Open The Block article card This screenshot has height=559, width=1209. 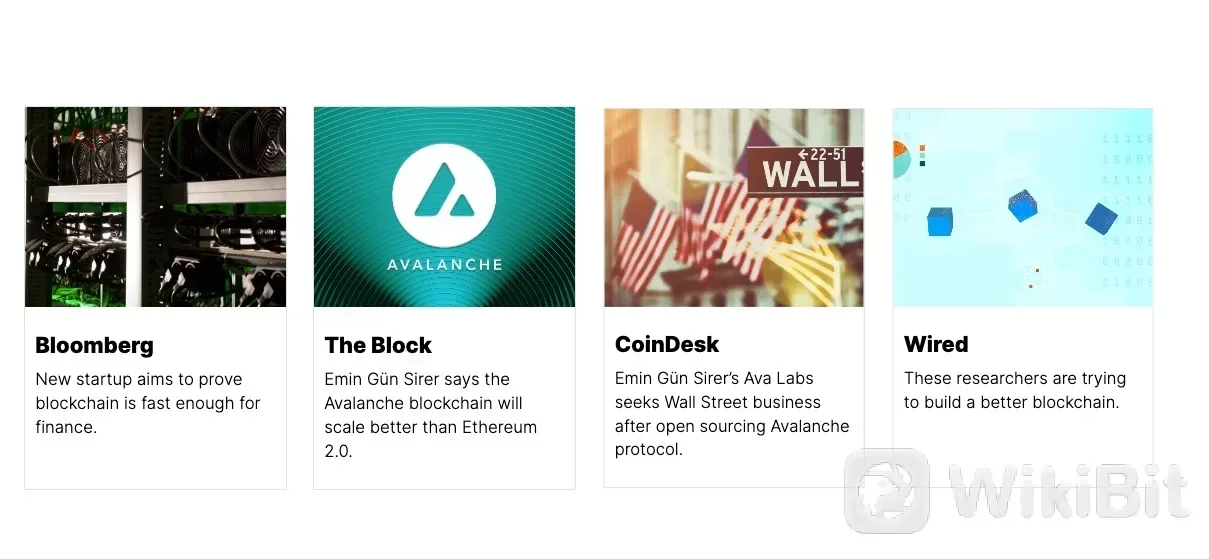coord(444,297)
